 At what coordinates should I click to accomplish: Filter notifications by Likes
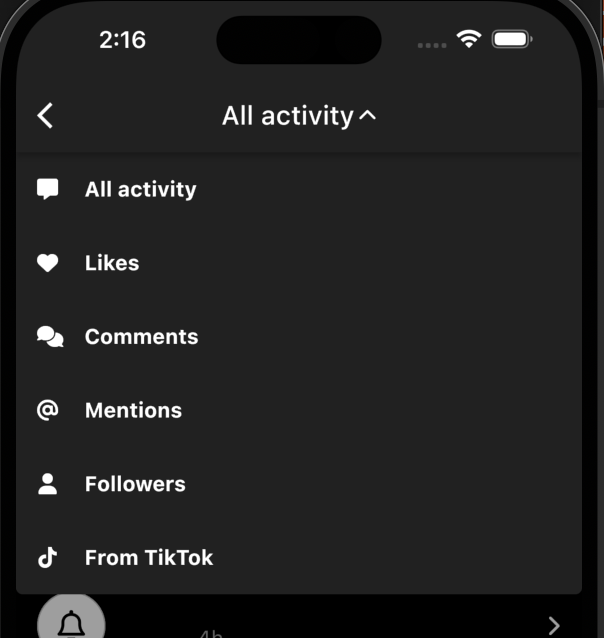click(x=111, y=263)
